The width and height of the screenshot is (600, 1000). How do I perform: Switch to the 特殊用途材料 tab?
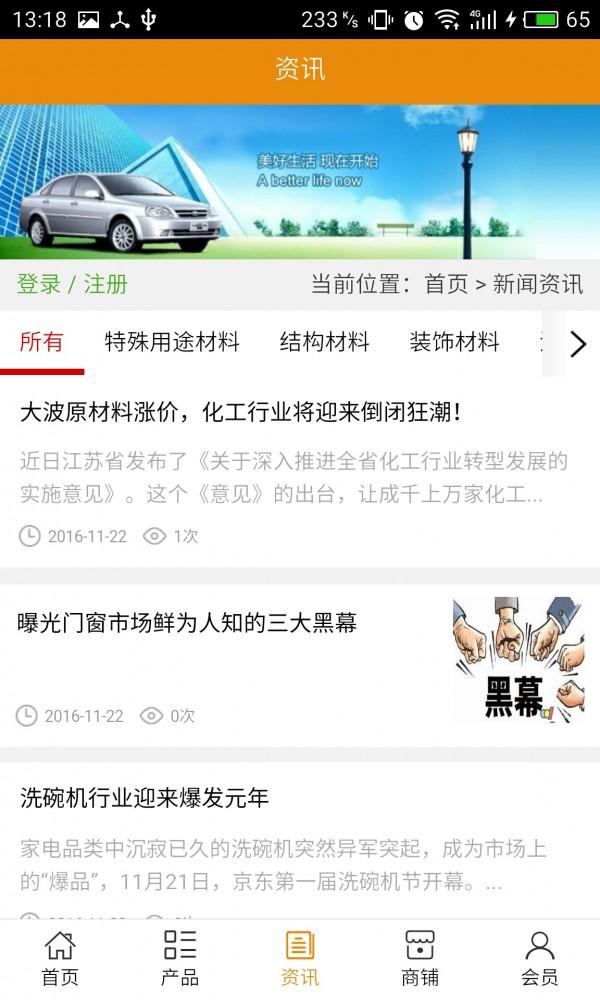pos(172,342)
